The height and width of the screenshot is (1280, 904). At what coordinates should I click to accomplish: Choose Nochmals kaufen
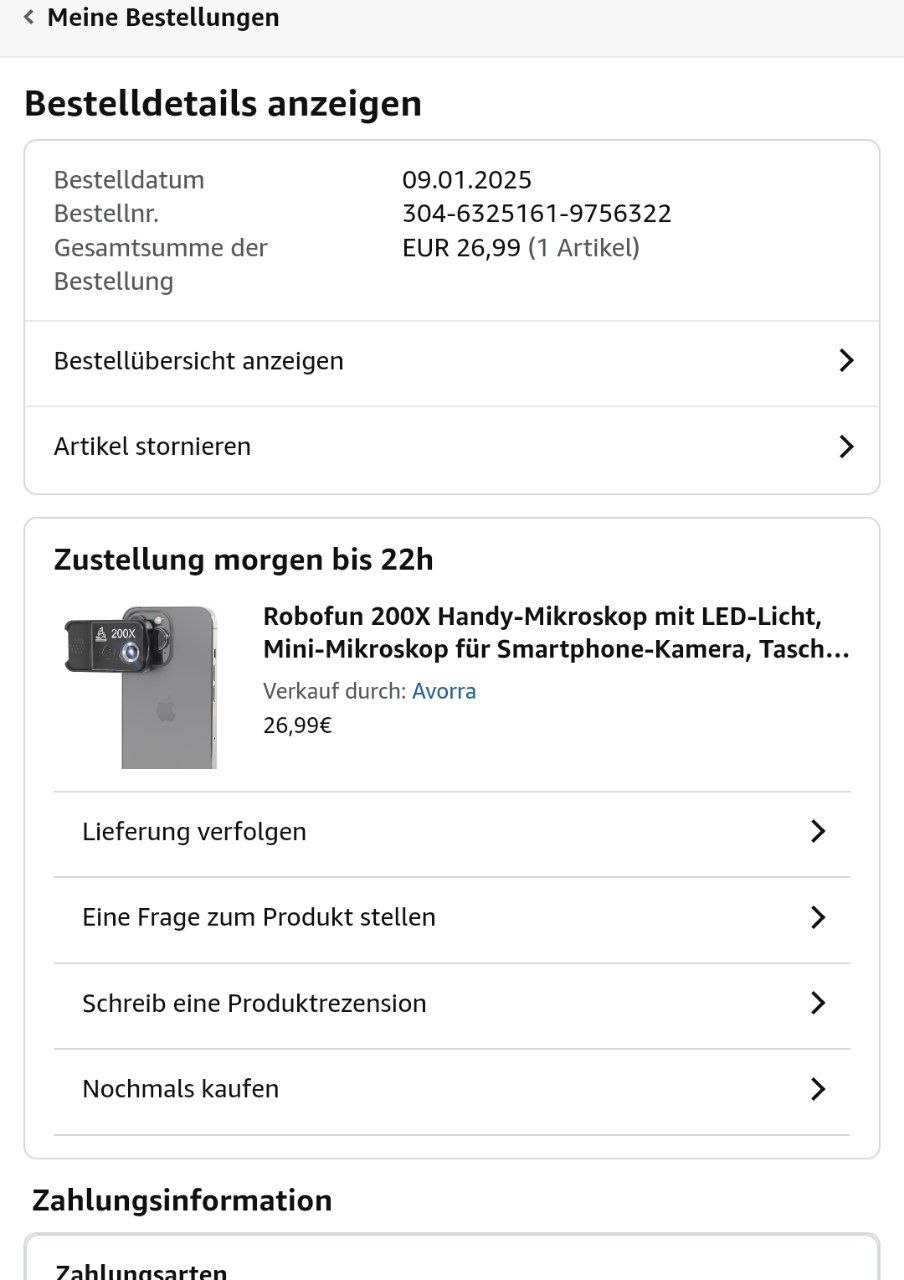[451, 1089]
